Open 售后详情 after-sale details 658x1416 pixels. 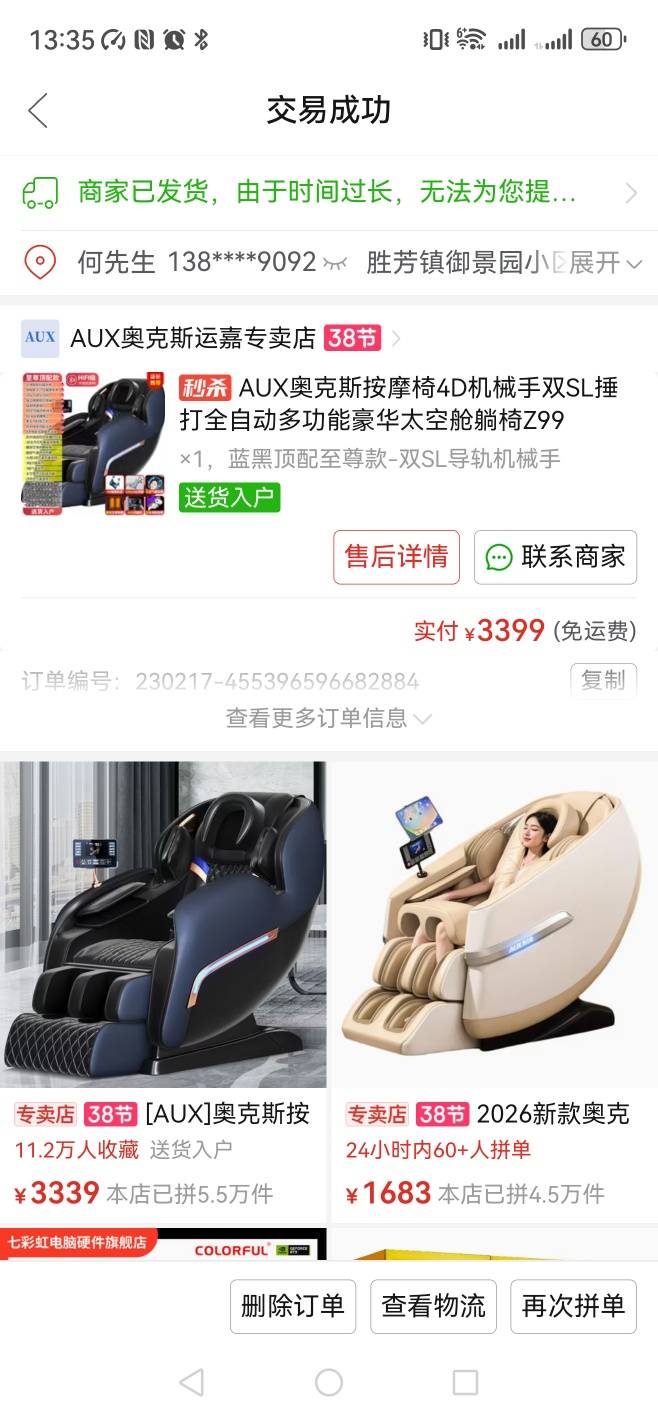click(396, 557)
